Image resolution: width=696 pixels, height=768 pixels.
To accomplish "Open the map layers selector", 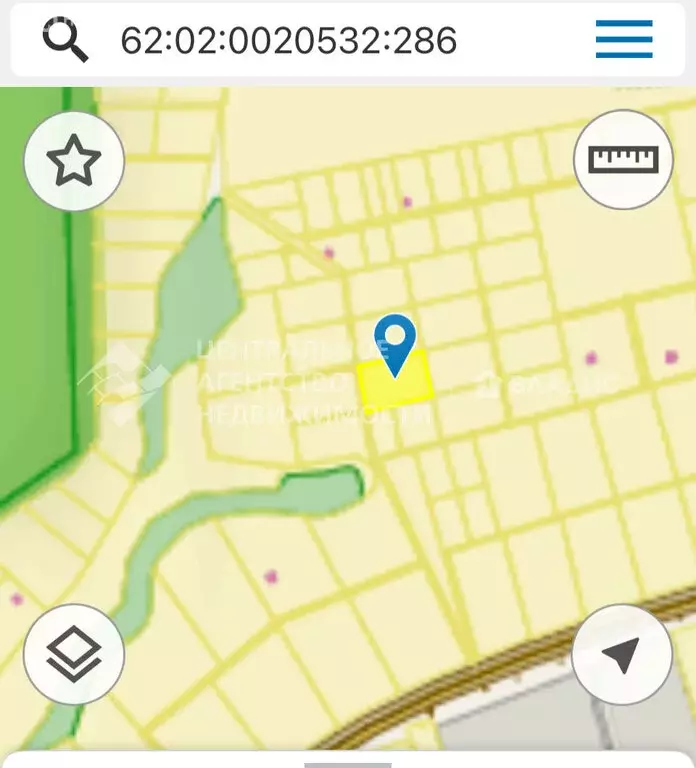I will coord(74,655).
